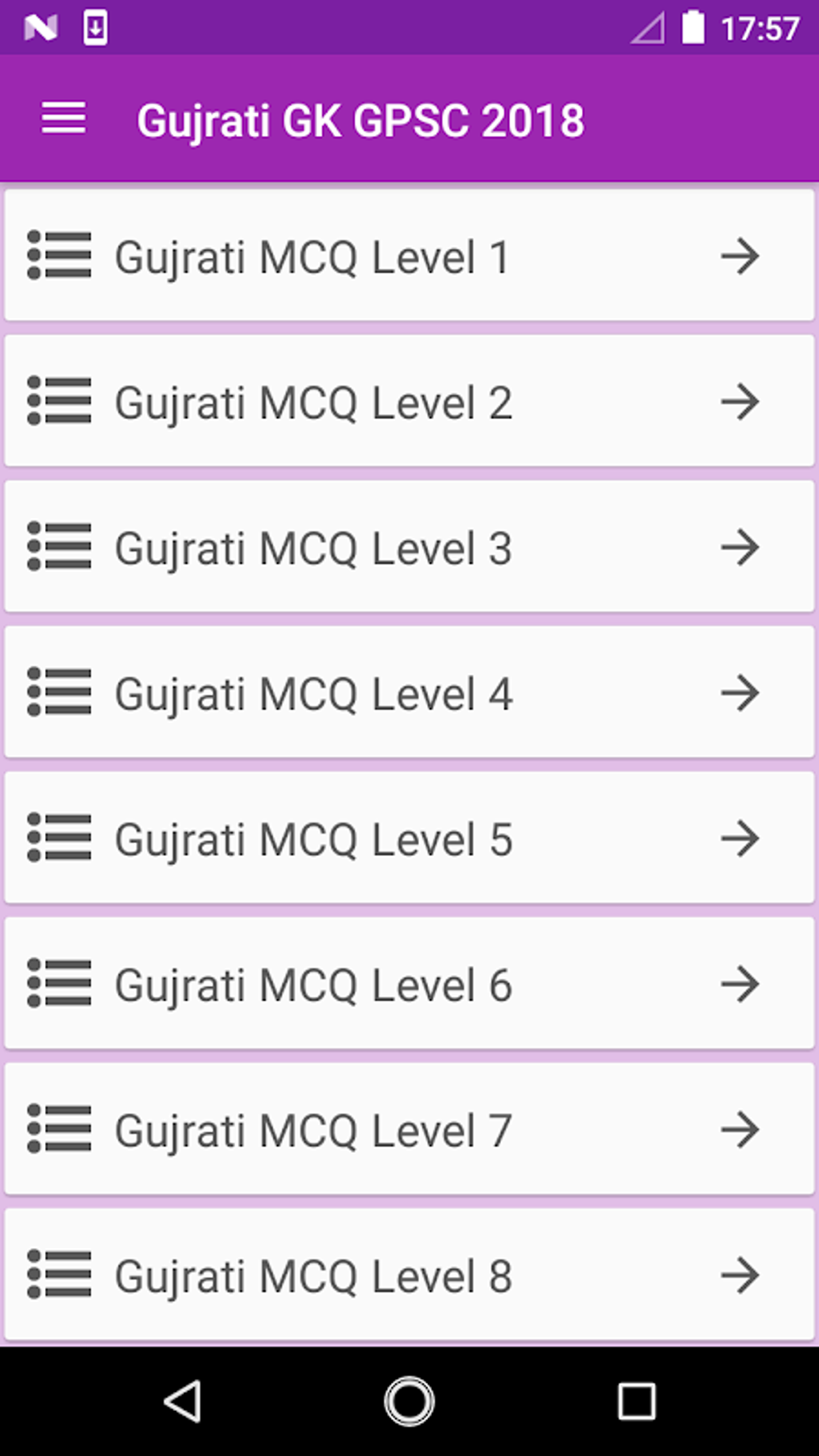Tap the Gujrati GK GPSC 2018 title
The height and width of the screenshot is (1456, 819).
361,119
